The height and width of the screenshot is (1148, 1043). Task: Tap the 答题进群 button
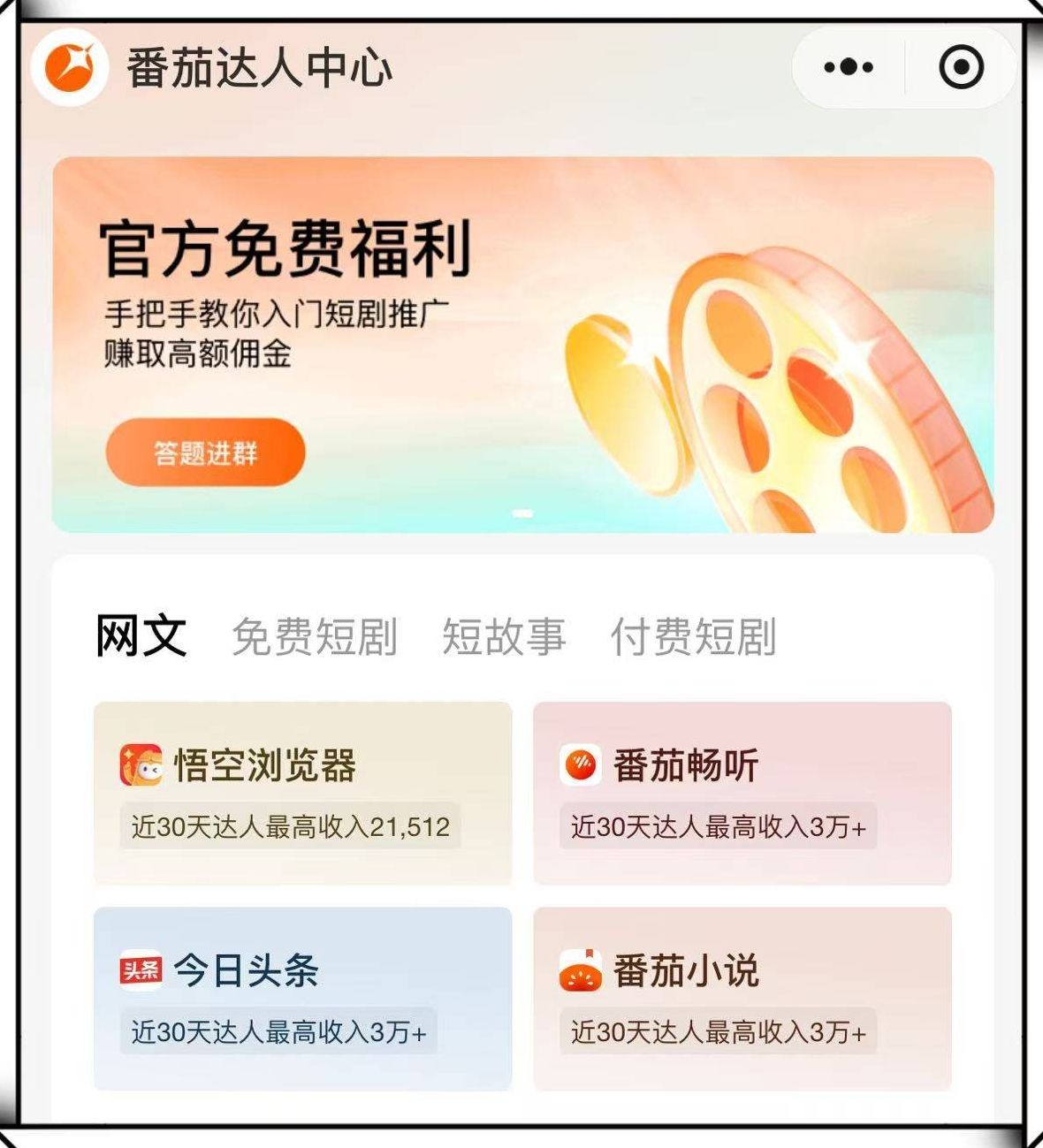(x=205, y=452)
